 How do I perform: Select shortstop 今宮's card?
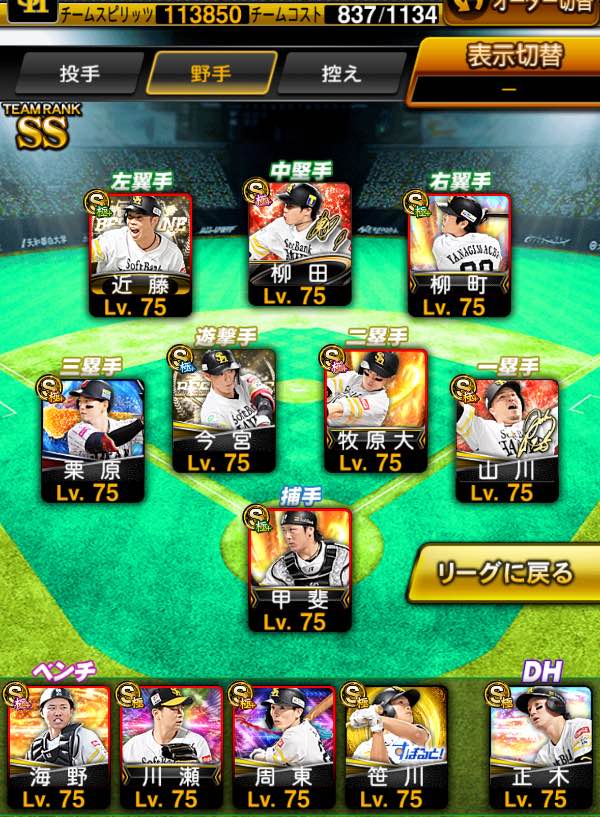pos(224,411)
